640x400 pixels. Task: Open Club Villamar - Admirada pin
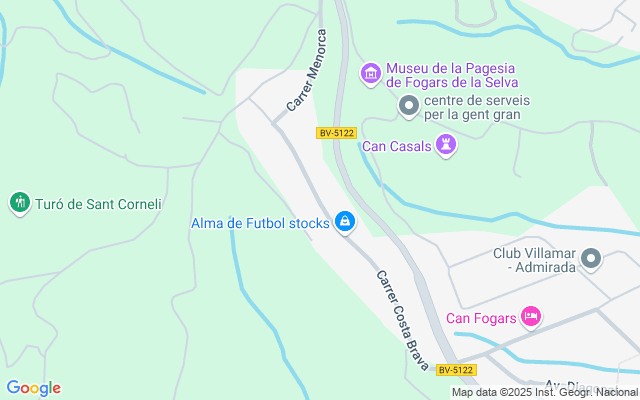(591, 260)
